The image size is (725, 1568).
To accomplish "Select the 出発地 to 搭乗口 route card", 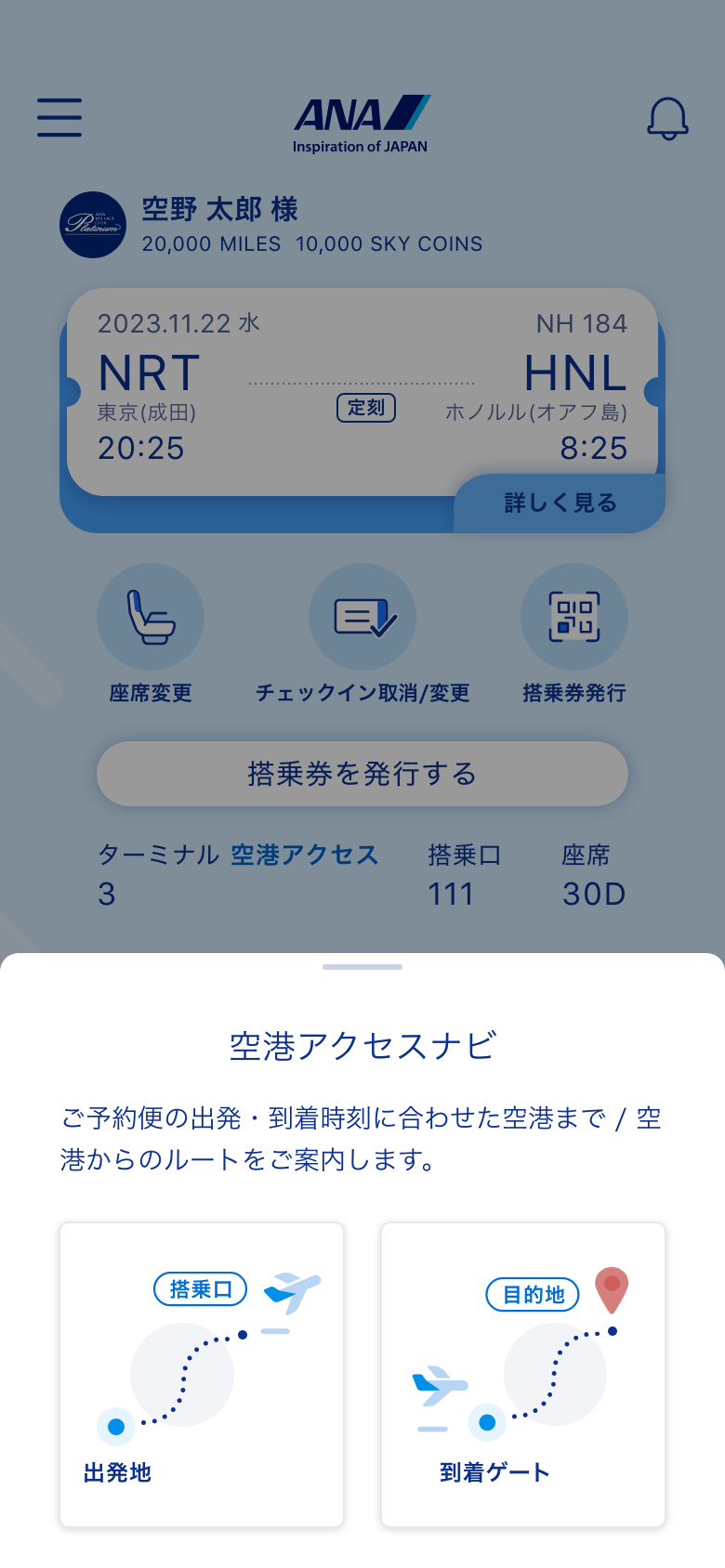I will pyautogui.click(x=202, y=1375).
